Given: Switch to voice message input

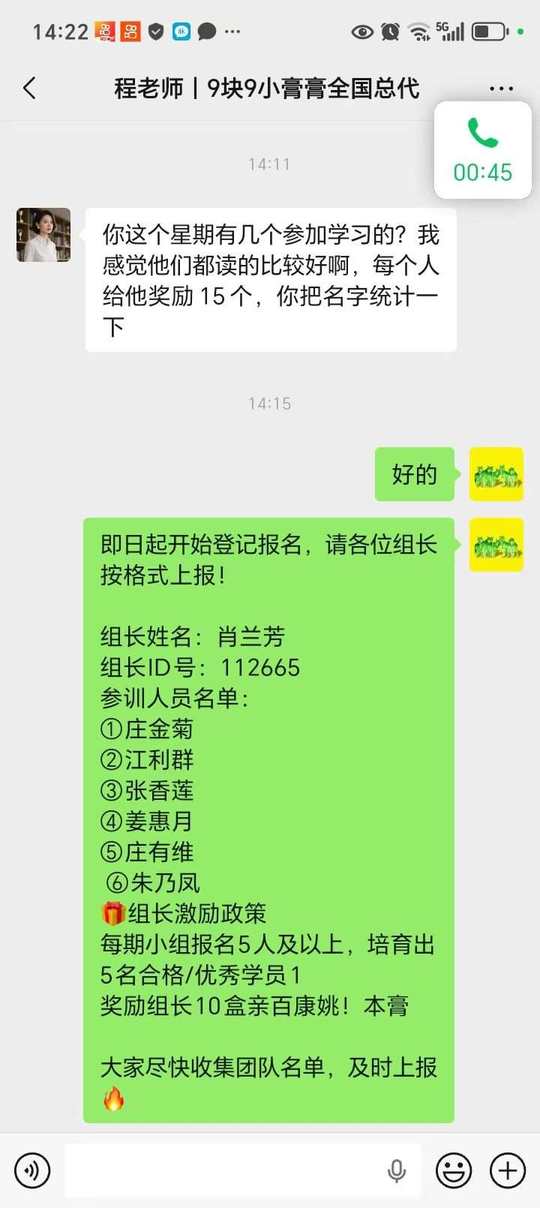Looking at the screenshot, I should click(x=32, y=1170).
